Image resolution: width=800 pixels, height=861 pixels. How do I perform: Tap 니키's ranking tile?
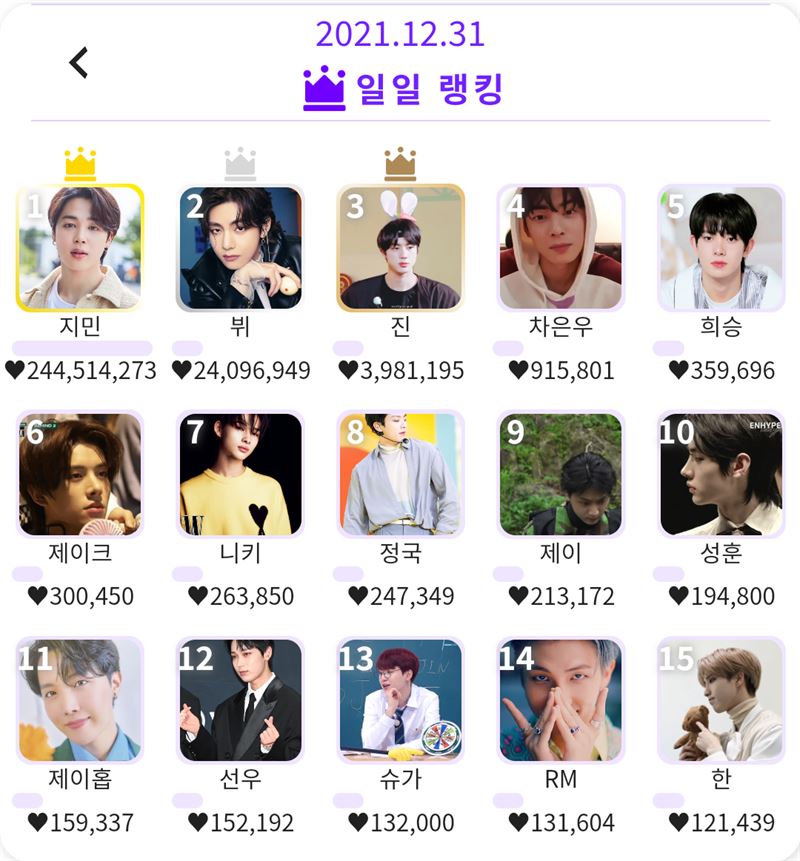coord(240,474)
